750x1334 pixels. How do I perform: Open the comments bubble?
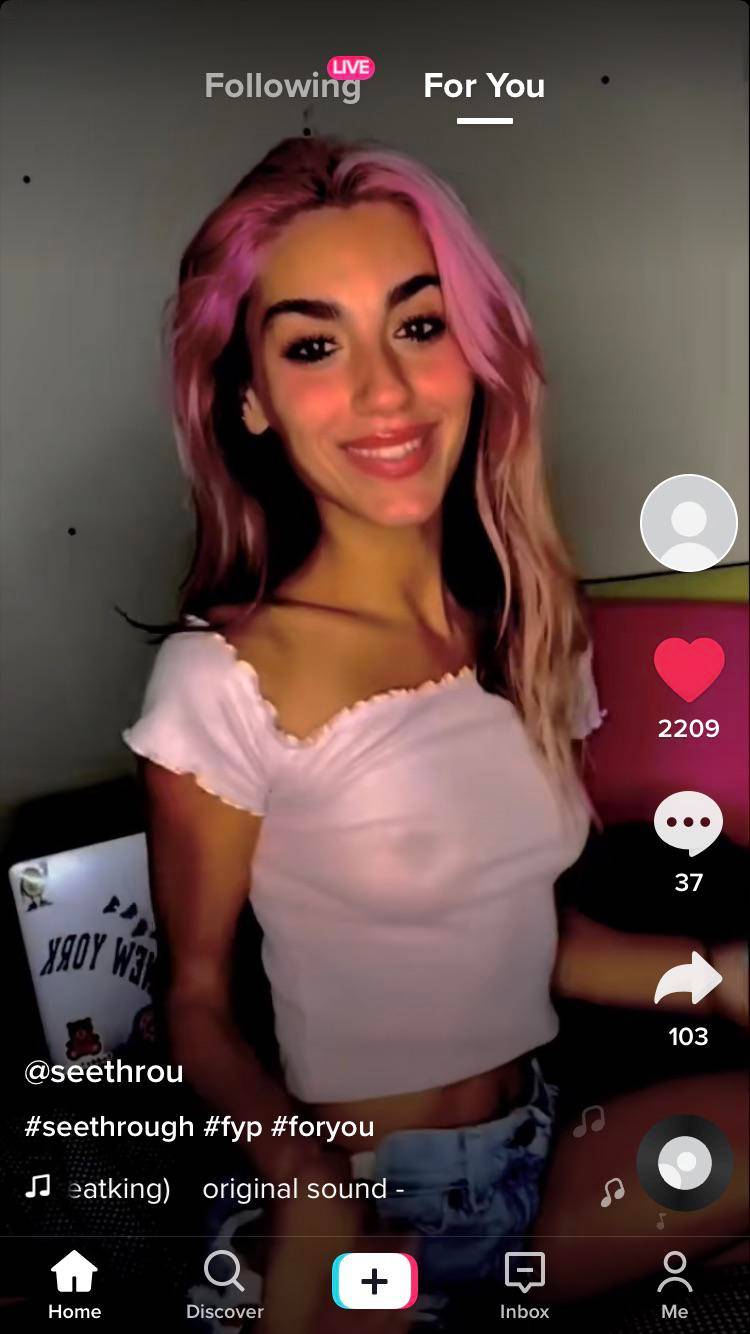click(688, 824)
